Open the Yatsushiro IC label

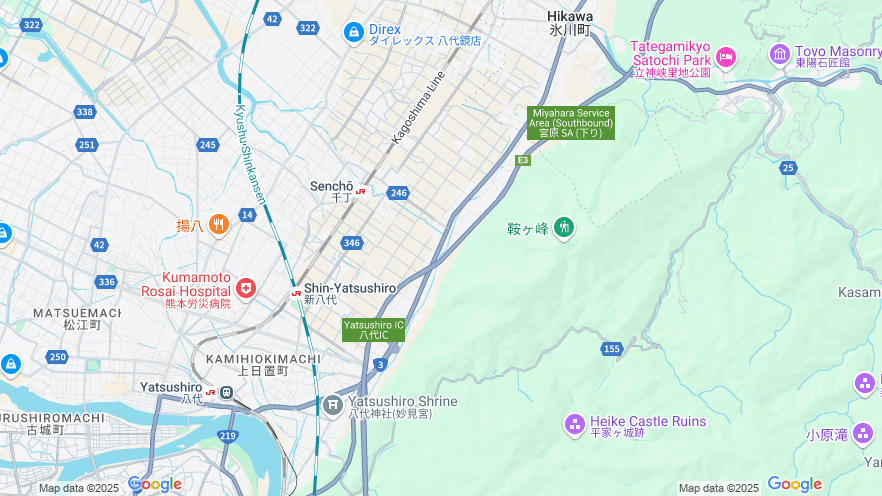point(373,329)
